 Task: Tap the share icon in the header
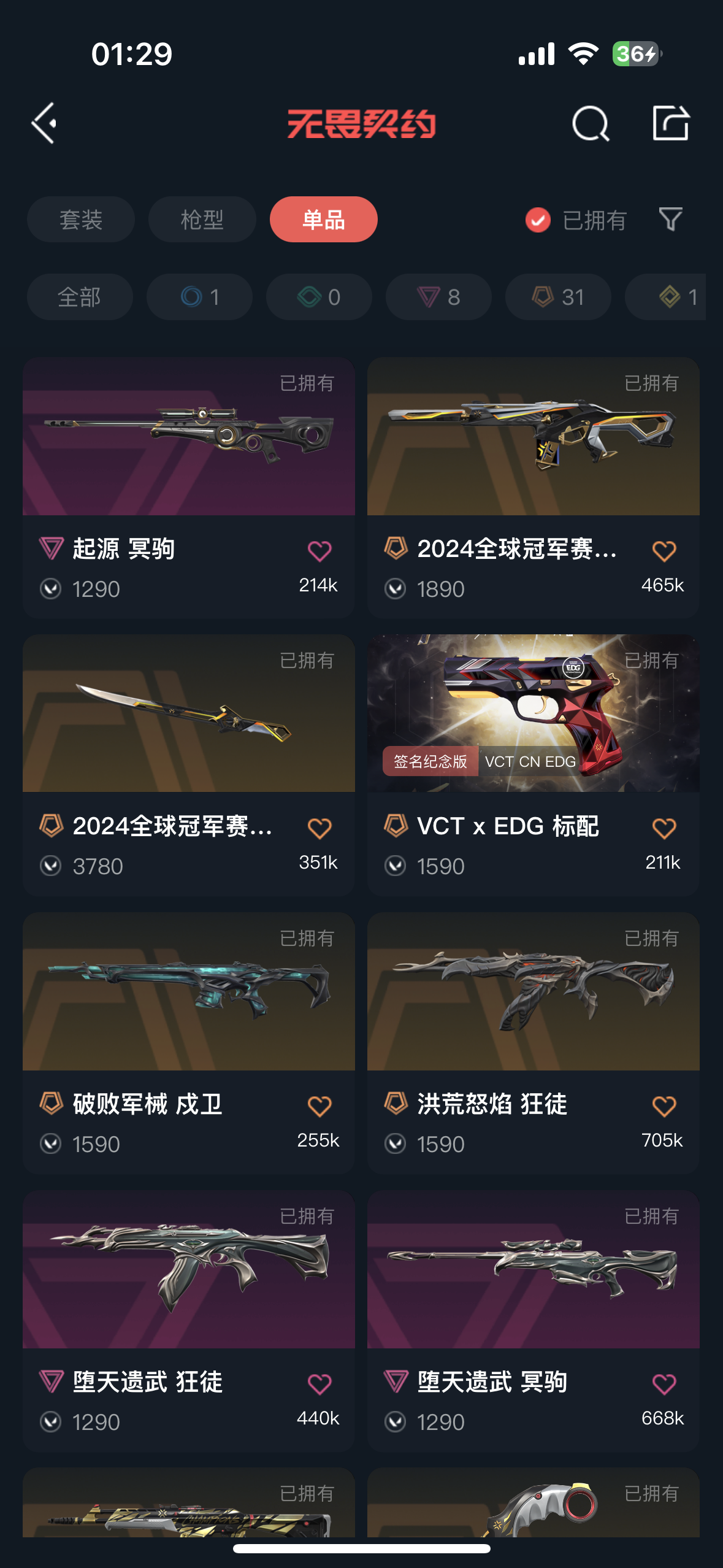[670, 123]
